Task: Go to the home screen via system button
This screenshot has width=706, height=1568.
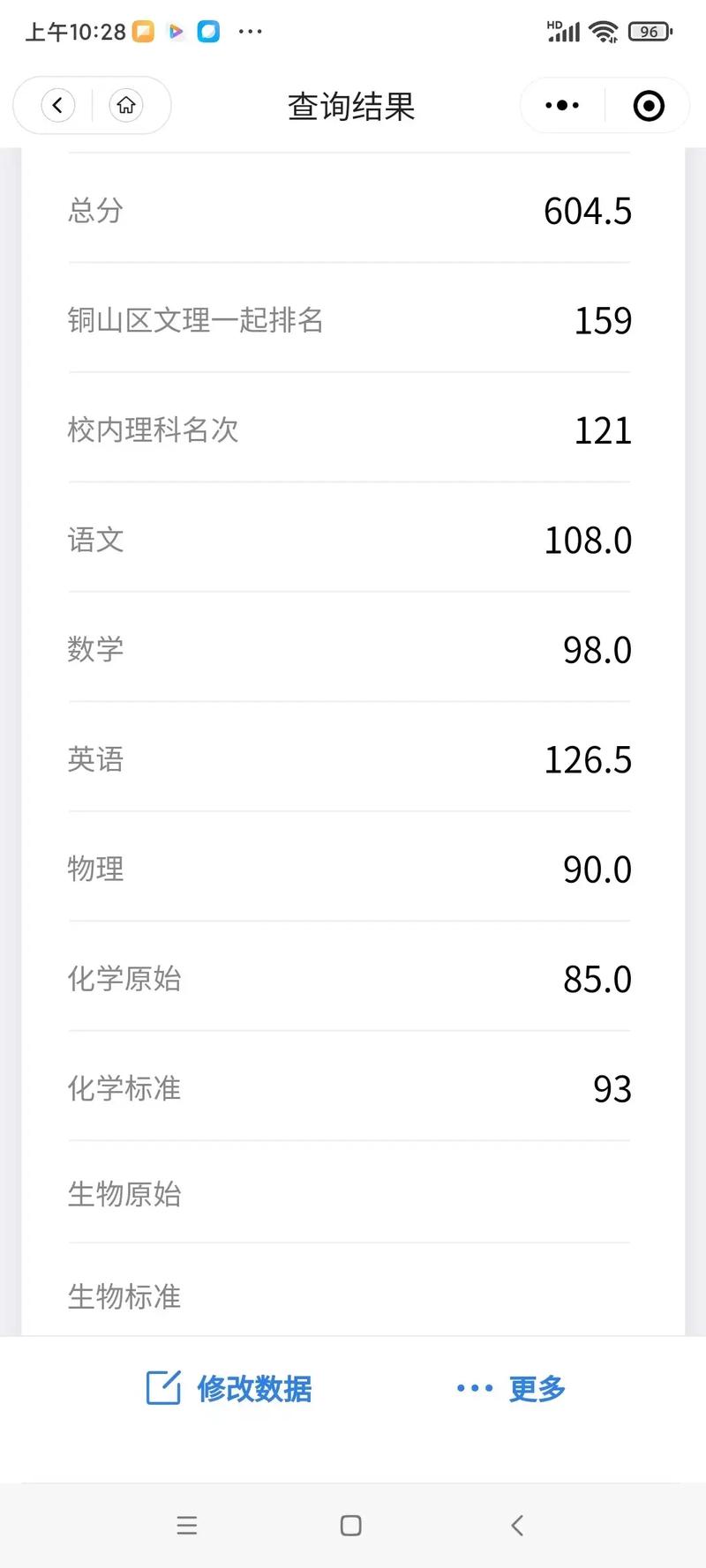Action: click(x=351, y=1526)
